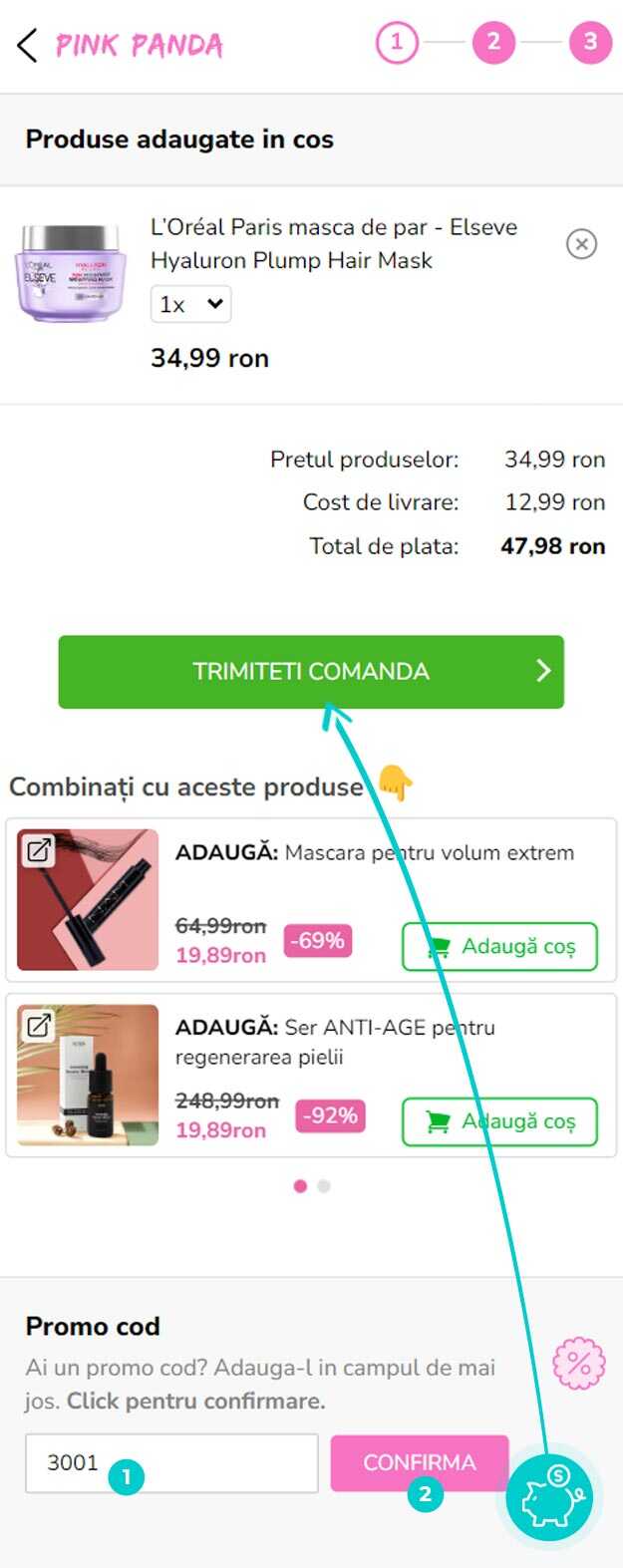
Task: Tap the TRIMITETI COMANDA button
Action: (x=311, y=672)
